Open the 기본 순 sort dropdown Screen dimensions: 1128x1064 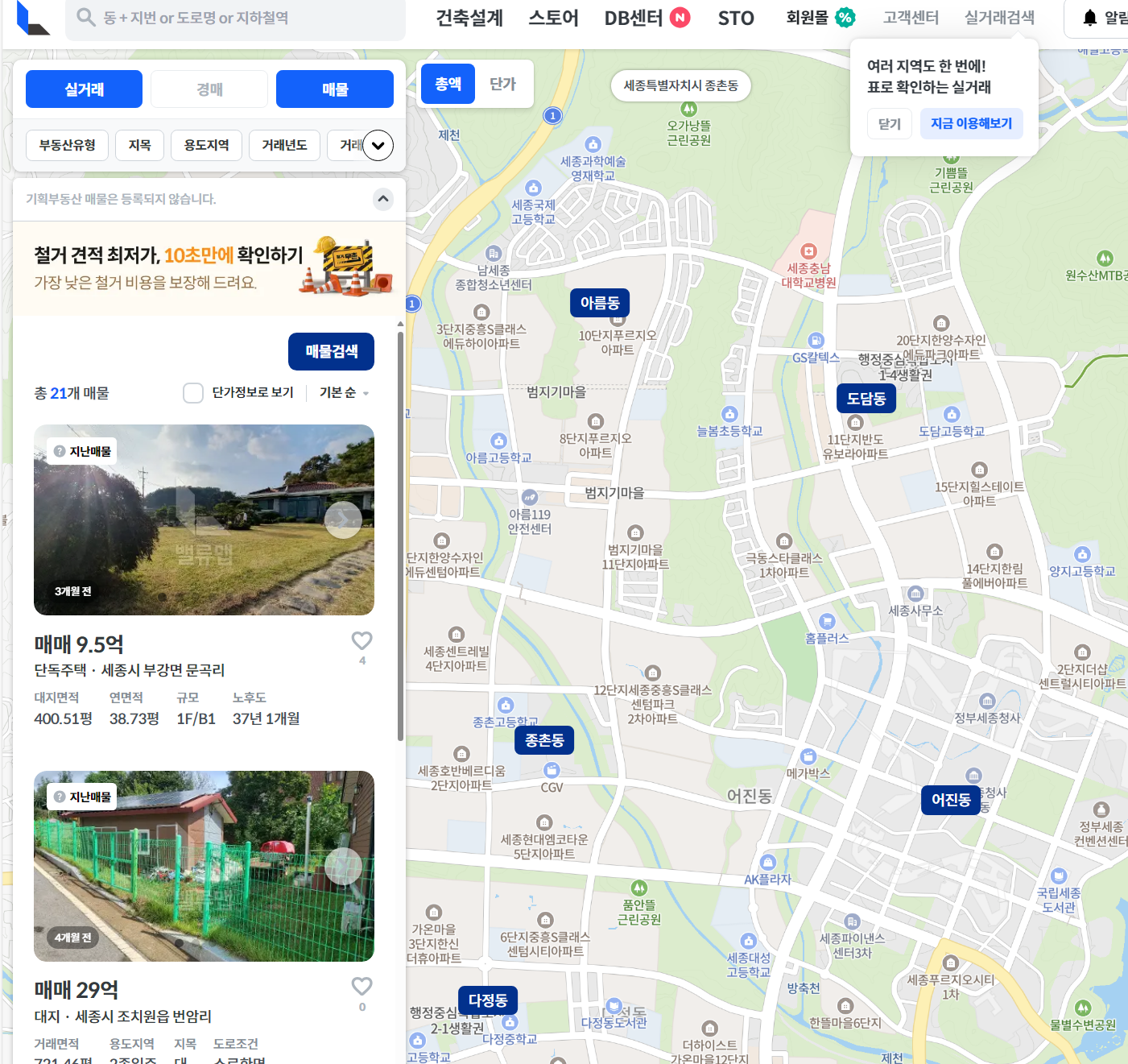344,393
